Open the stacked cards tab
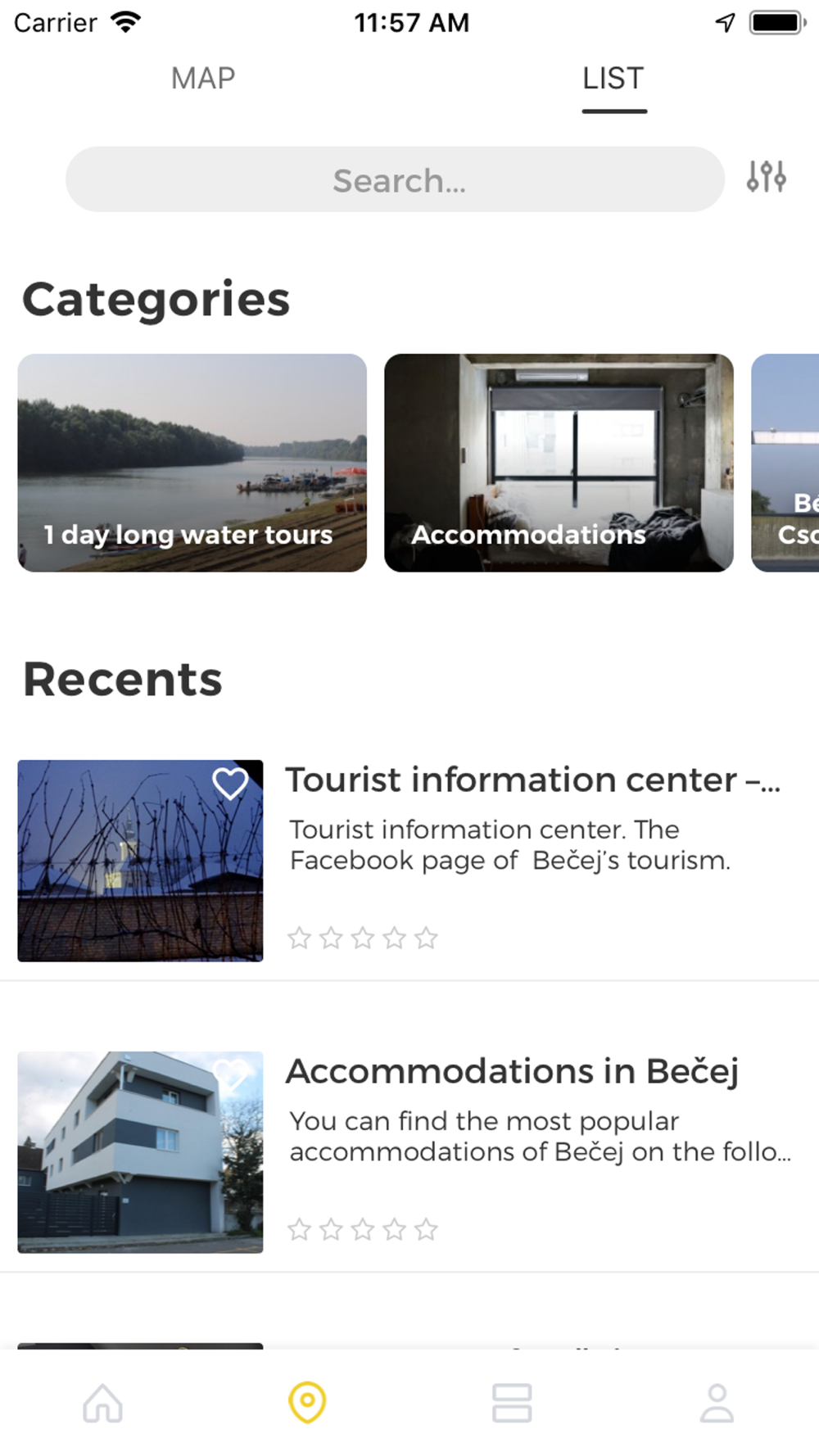Viewport: 819px width, 1456px height. pyautogui.click(x=512, y=1403)
